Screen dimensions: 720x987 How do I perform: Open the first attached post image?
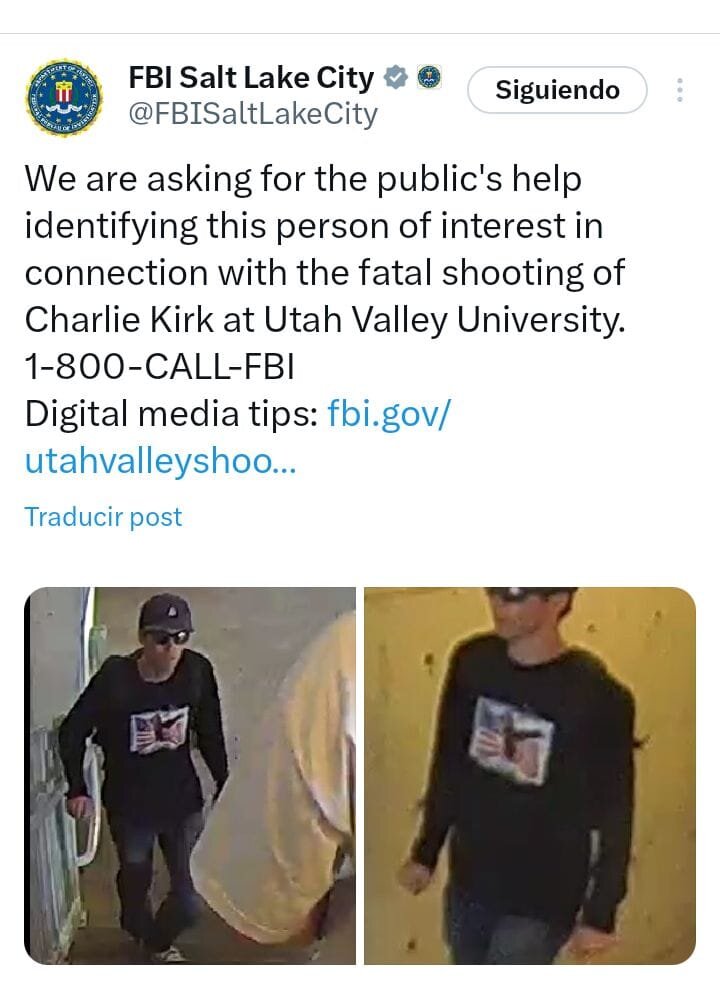pos(190,776)
